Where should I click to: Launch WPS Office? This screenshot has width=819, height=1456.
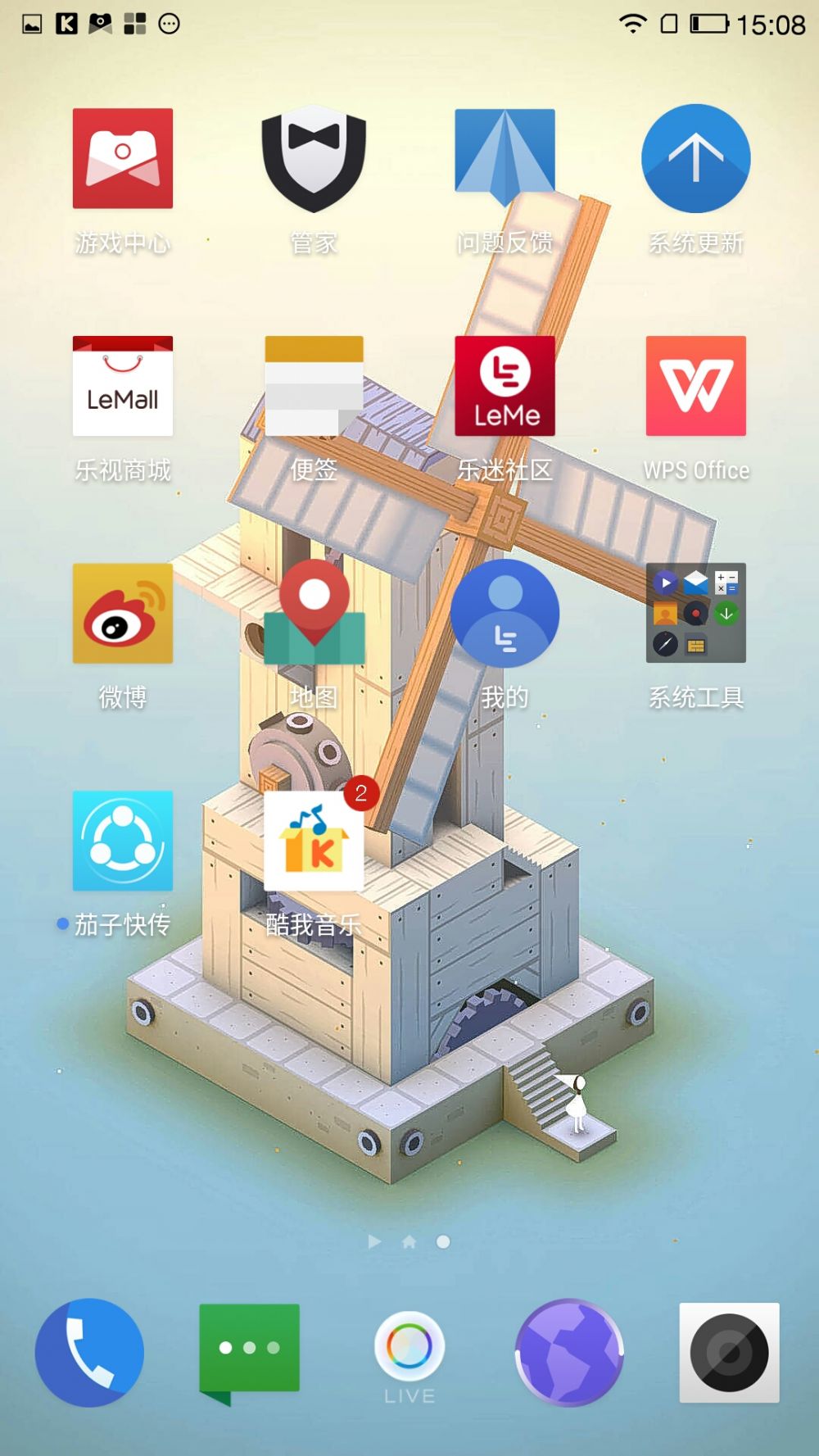[695, 386]
